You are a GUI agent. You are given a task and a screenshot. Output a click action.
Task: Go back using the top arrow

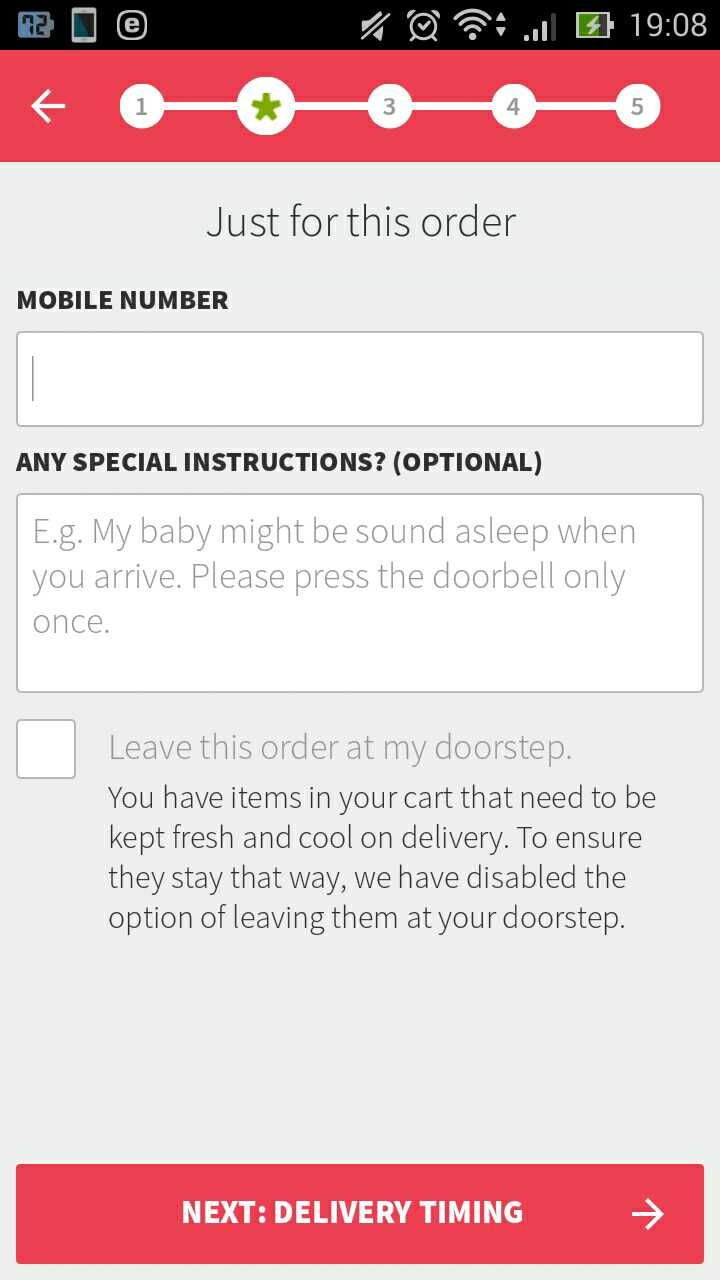coord(48,106)
